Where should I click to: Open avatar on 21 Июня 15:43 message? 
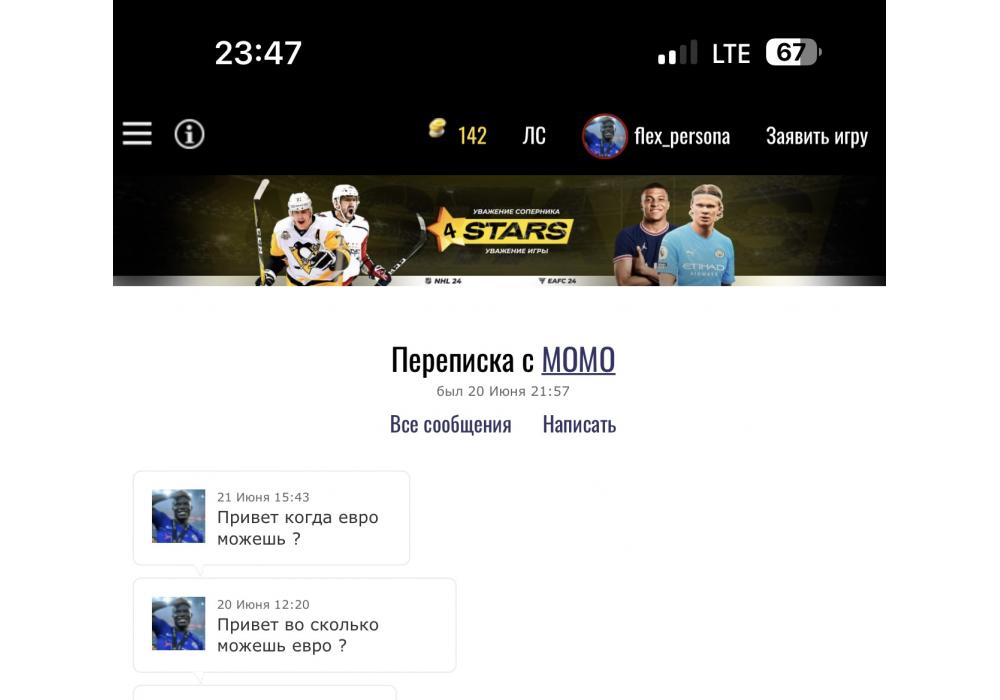(178, 516)
